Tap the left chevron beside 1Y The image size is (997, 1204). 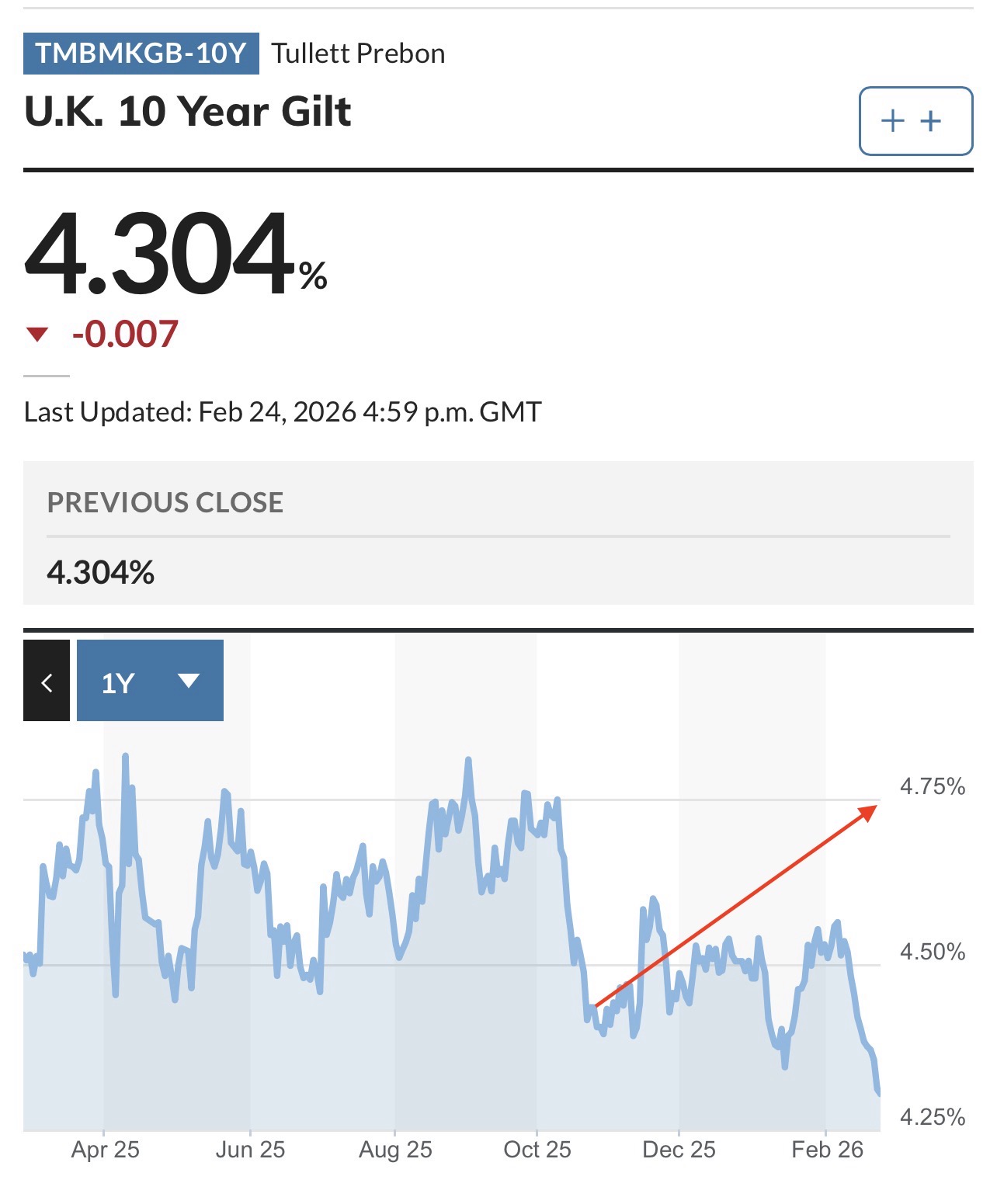(47, 681)
